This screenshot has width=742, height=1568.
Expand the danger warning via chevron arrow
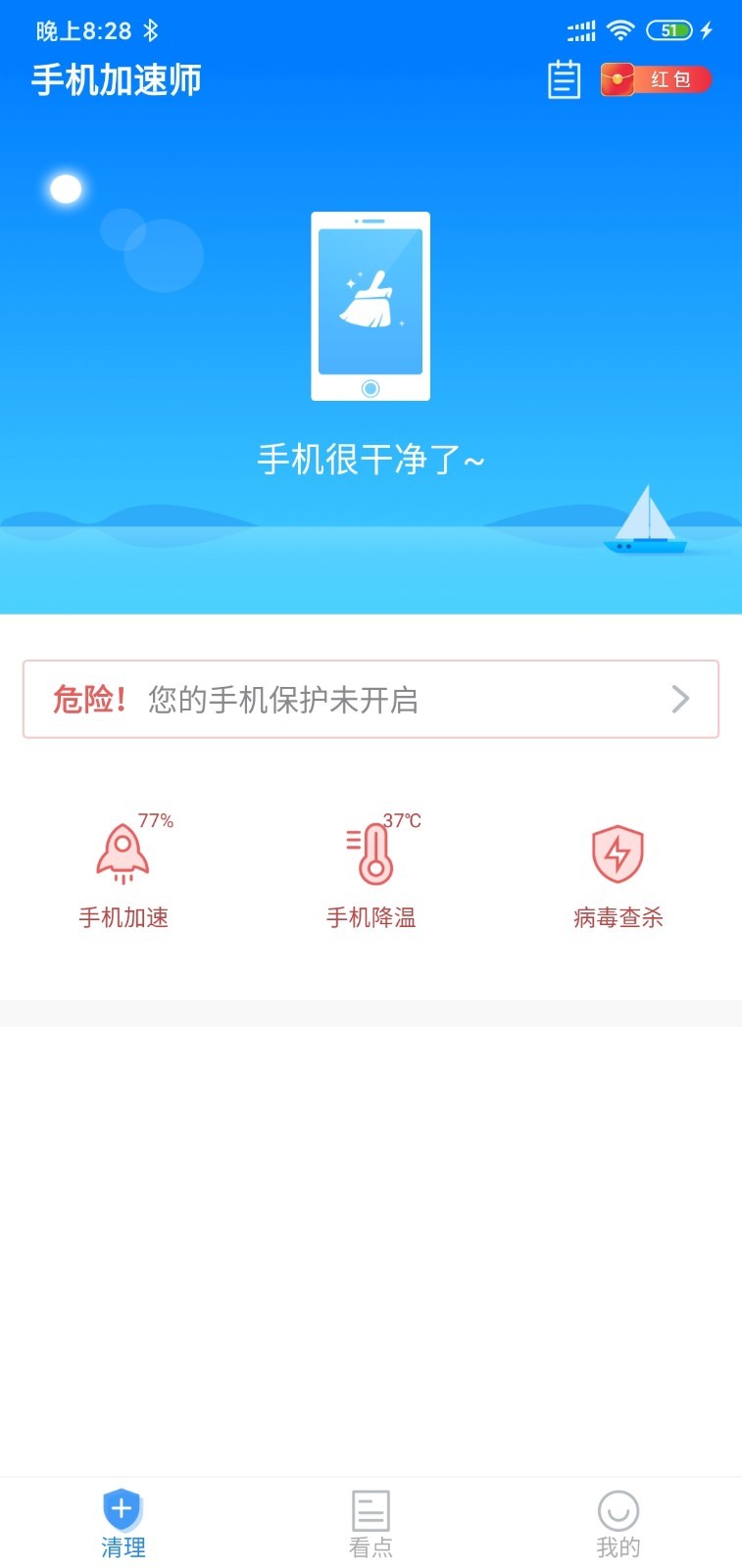[x=679, y=699]
